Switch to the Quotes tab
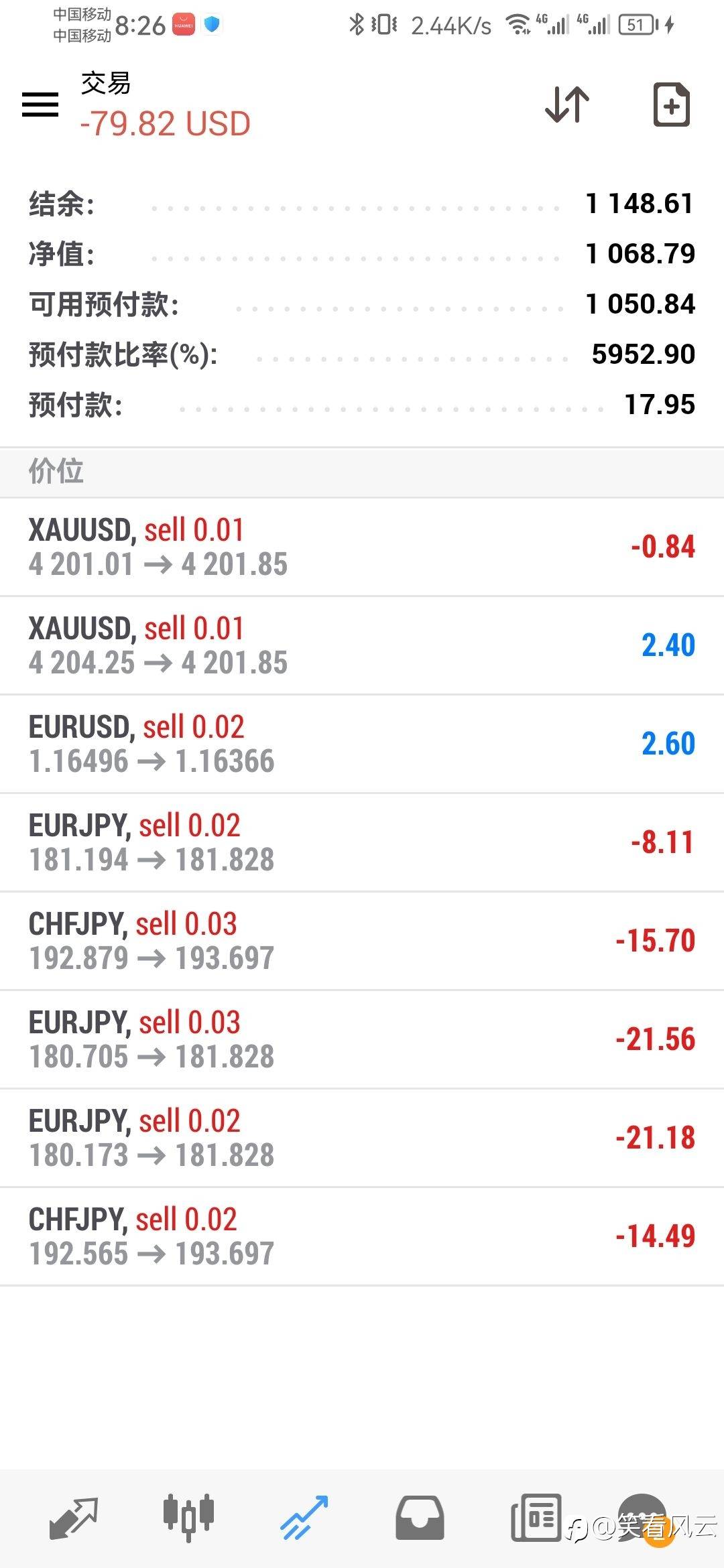The width and height of the screenshot is (724, 1568). coord(74,1517)
